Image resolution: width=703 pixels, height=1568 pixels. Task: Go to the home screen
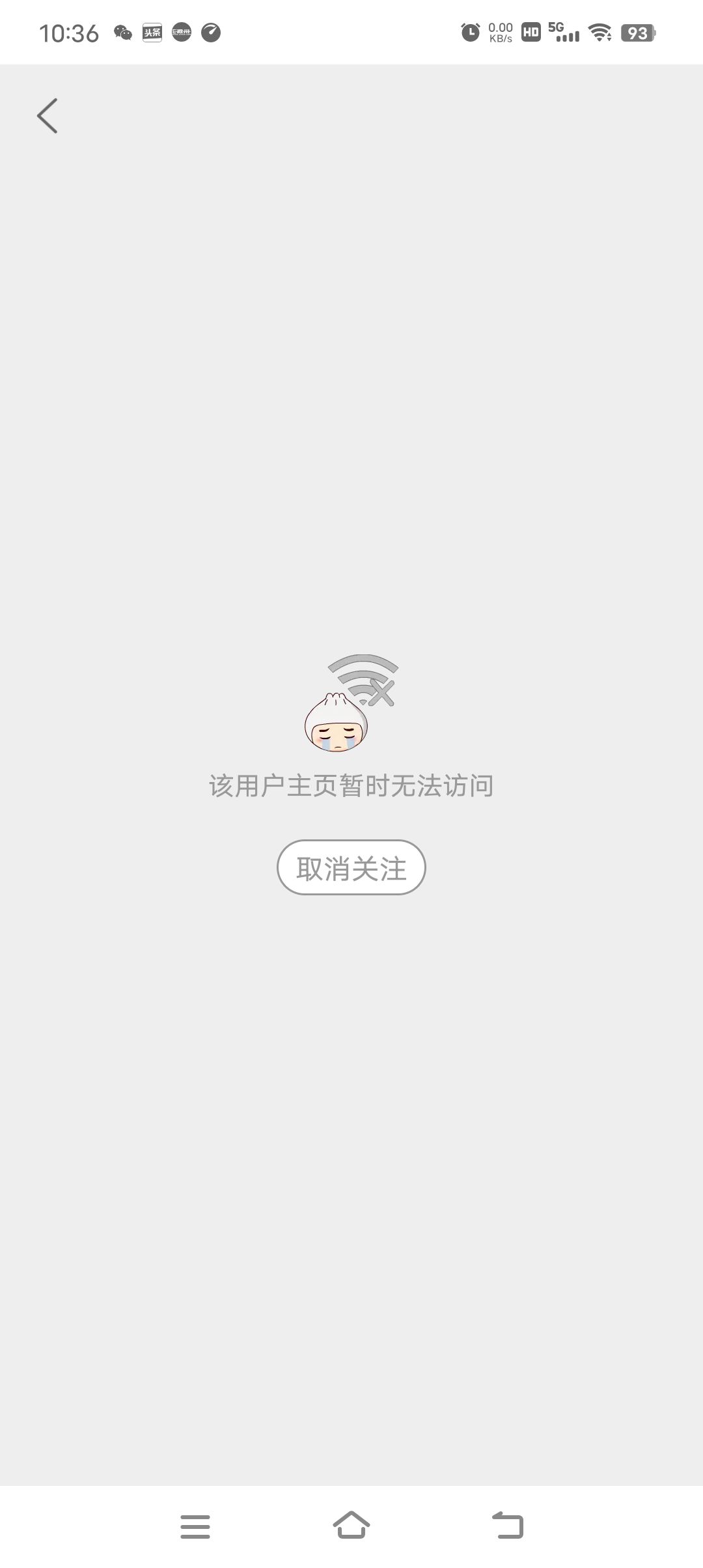pyautogui.click(x=351, y=1525)
